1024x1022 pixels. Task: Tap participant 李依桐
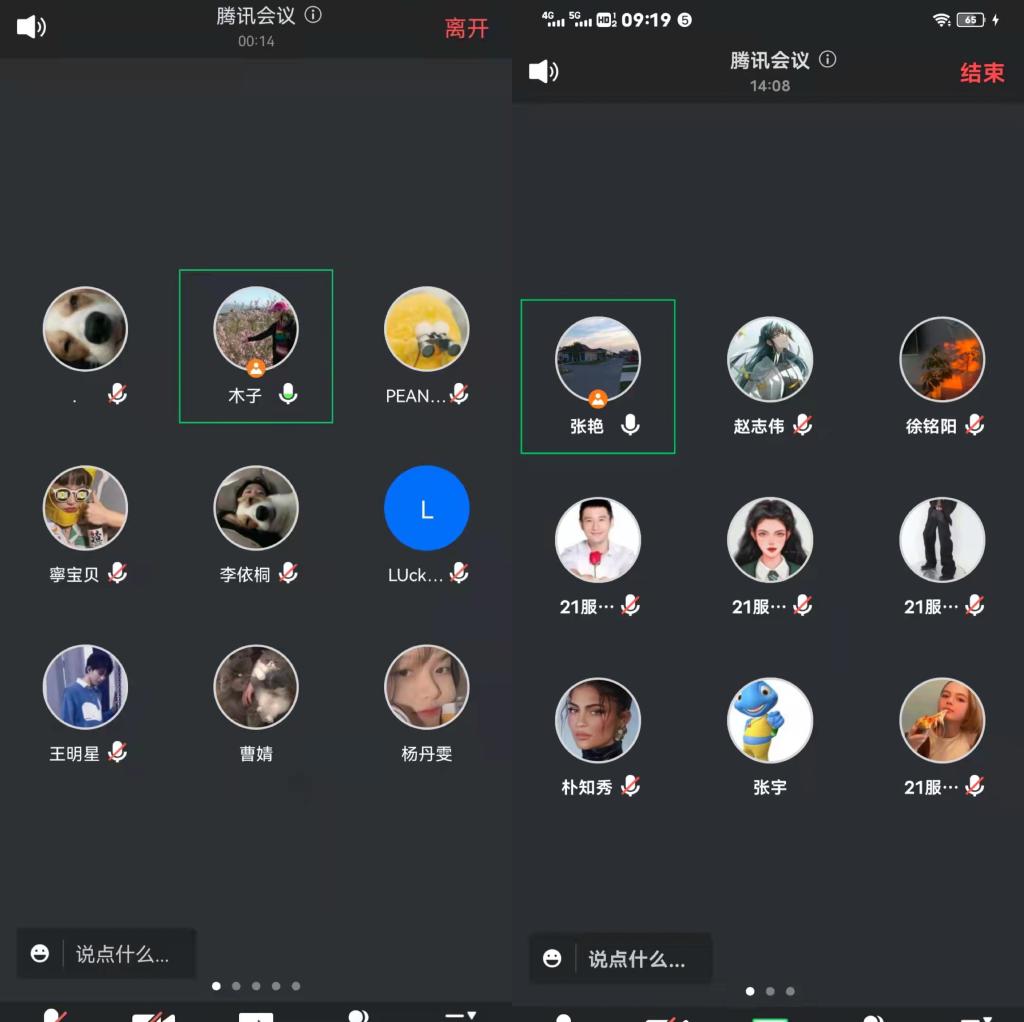click(x=256, y=508)
